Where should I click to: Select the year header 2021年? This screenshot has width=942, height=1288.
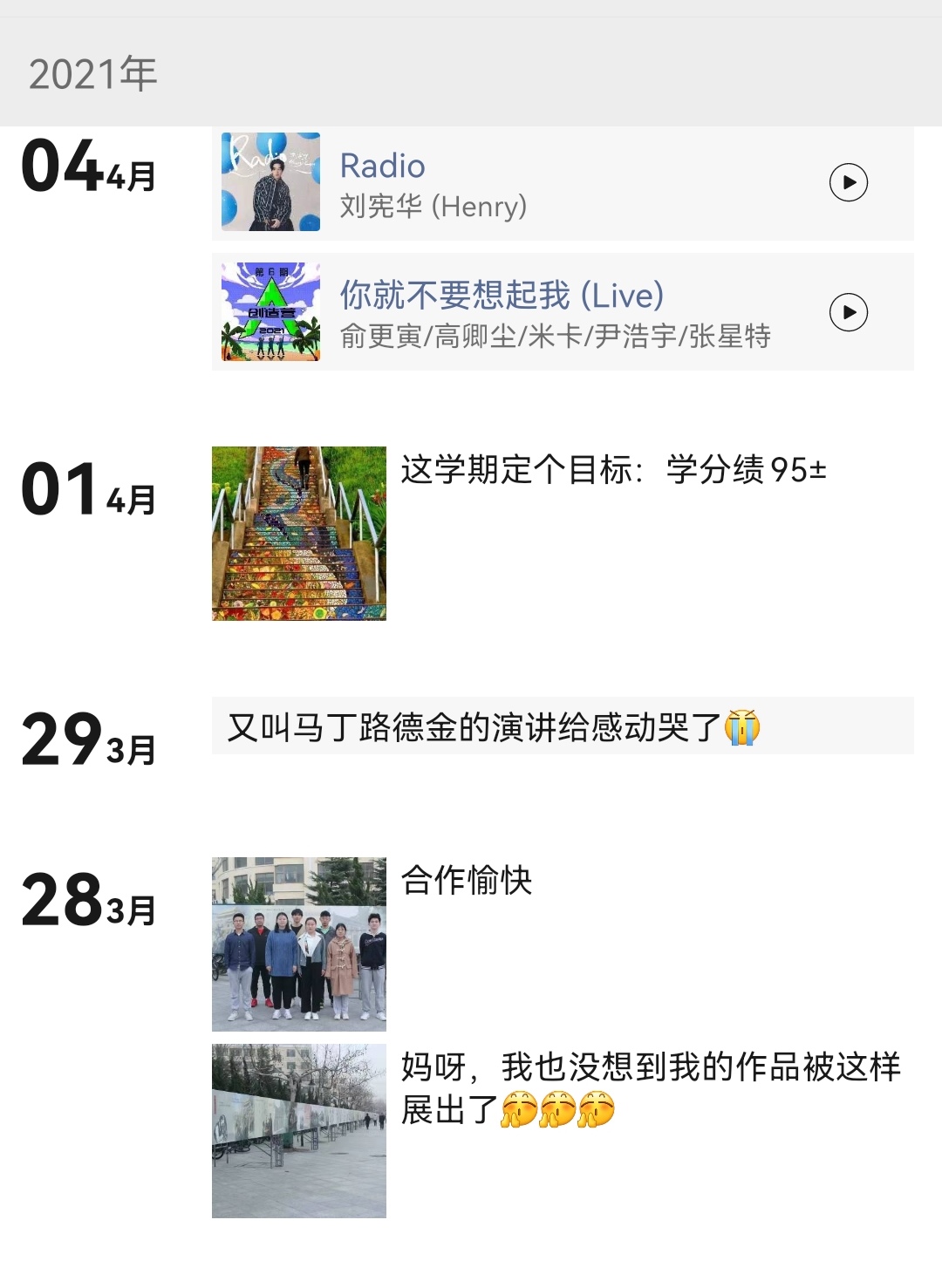tap(92, 75)
